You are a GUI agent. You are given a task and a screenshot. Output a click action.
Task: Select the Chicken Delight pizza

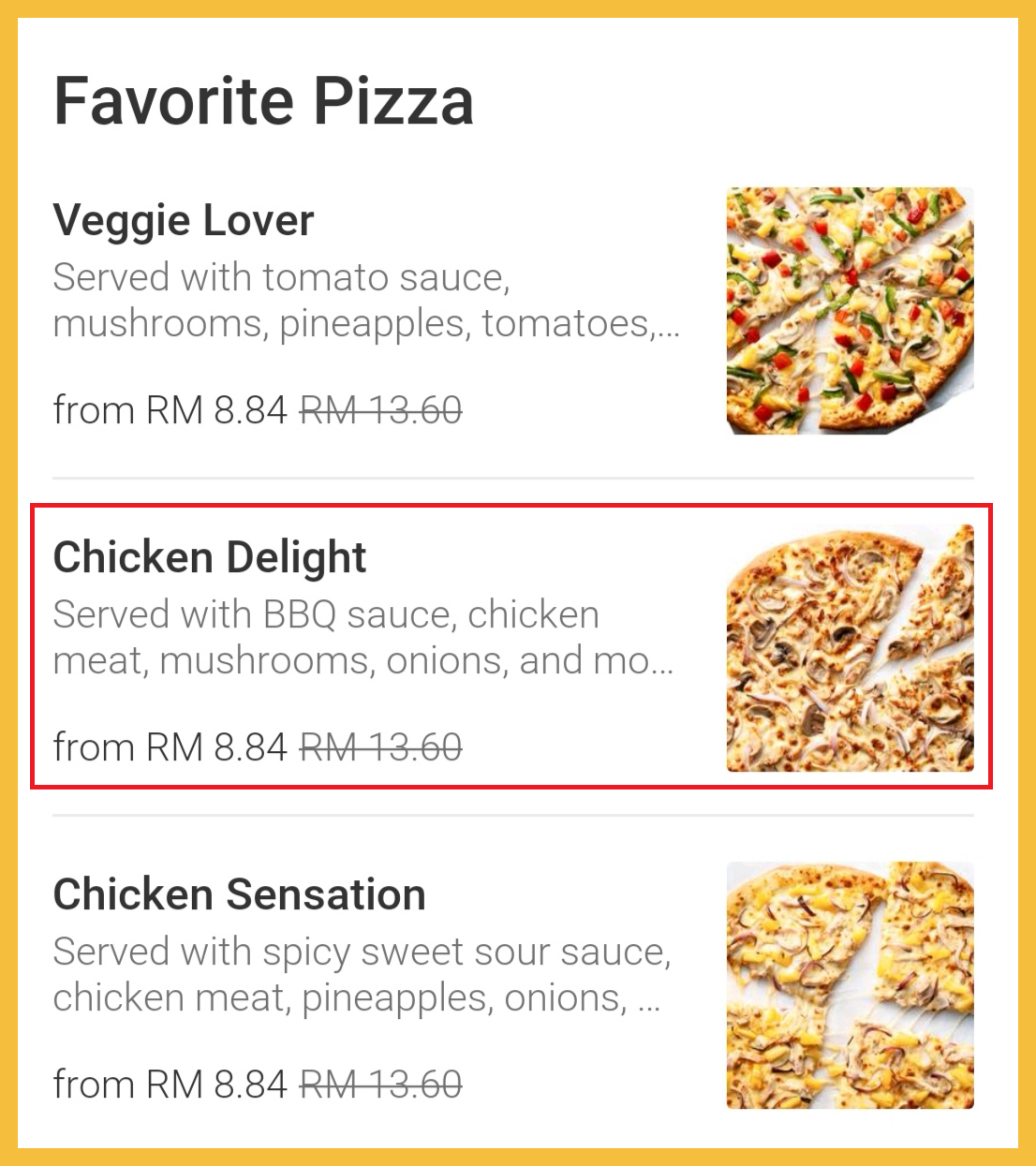210,558
